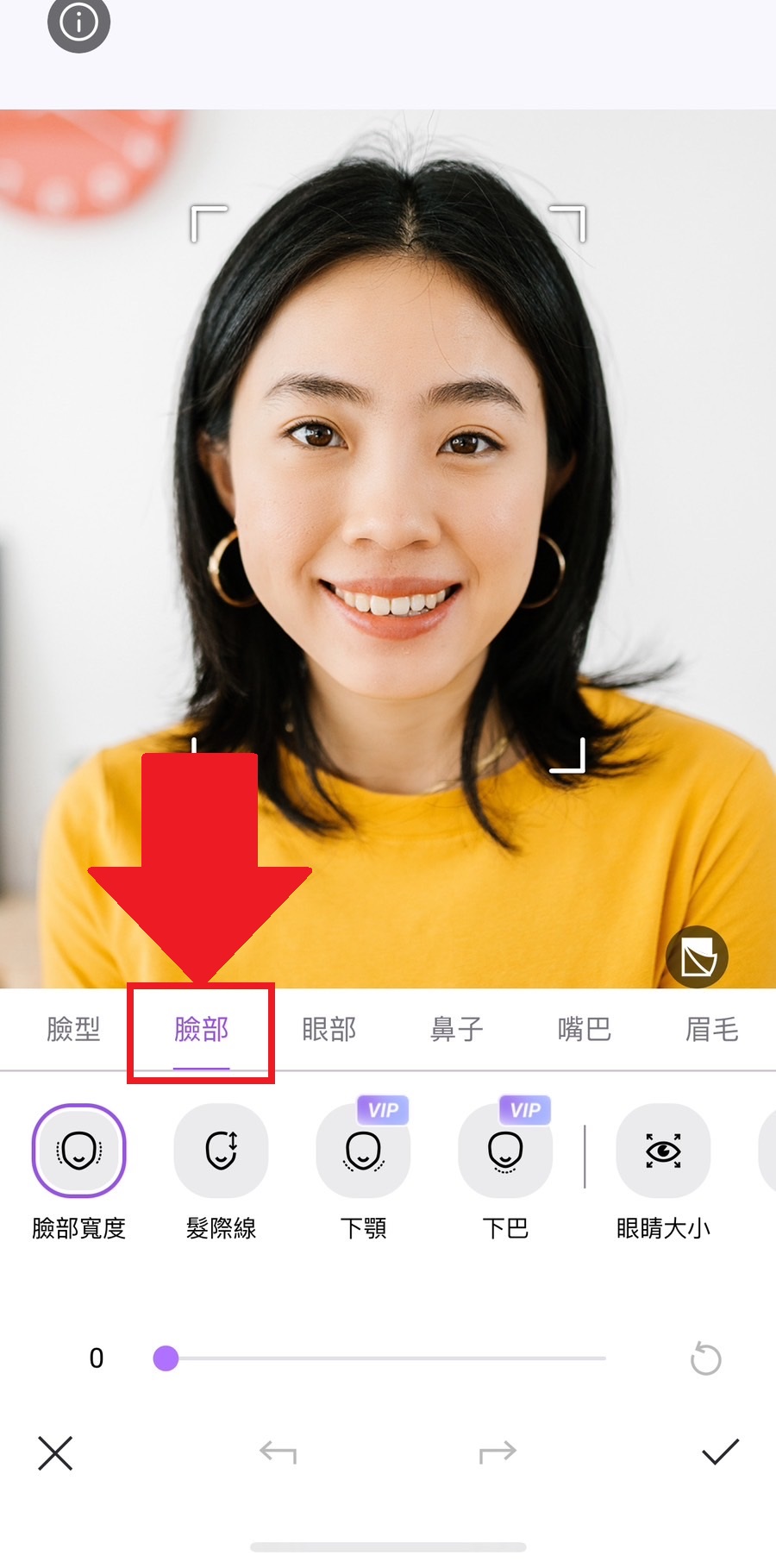This screenshot has width=776, height=1568.
Task: Open the 鼻子 tab
Action: tap(456, 1029)
